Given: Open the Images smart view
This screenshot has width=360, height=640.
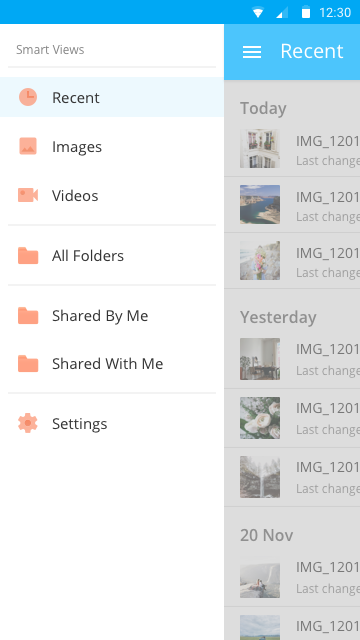Looking at the screenshot, I should click(x=112, y=147).
